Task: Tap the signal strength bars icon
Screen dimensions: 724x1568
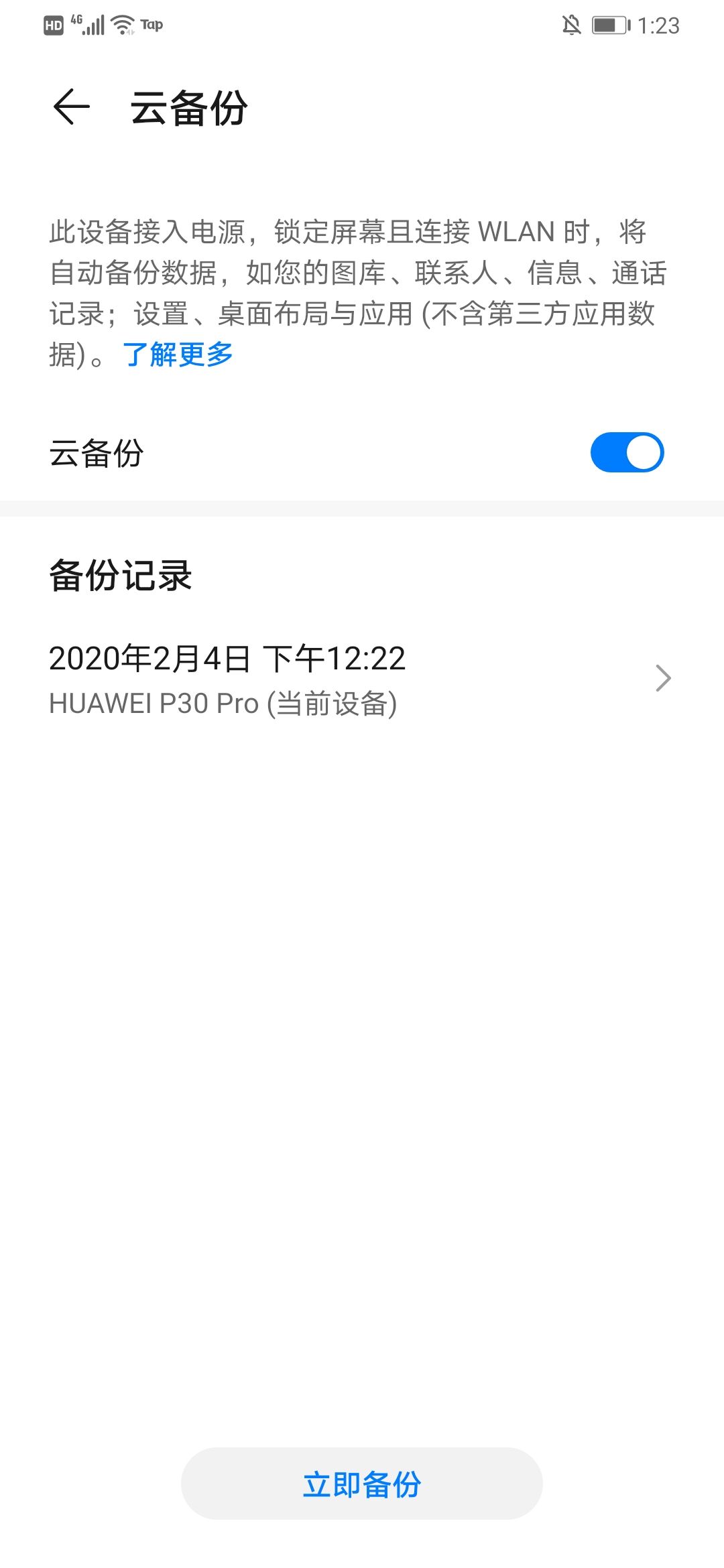Action: pyautogui.click(x=94, y=25)
